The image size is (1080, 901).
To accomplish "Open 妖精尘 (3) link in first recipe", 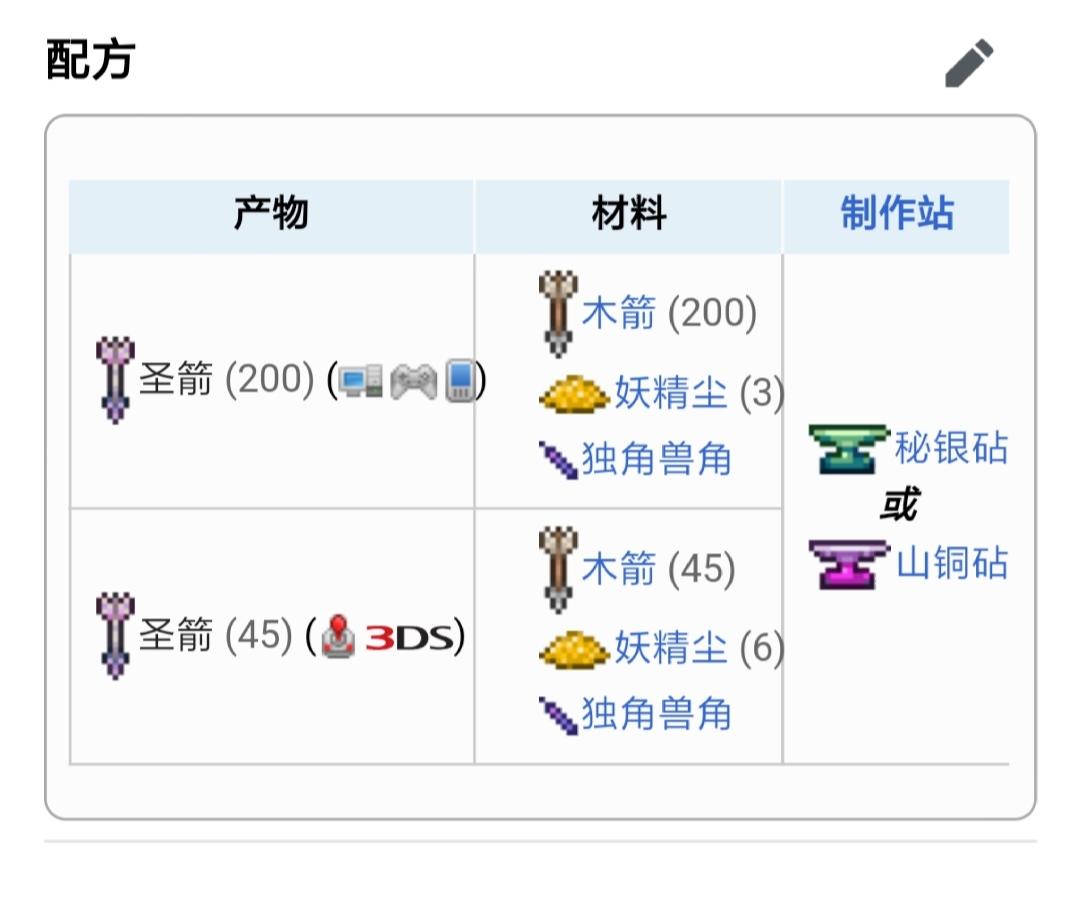I will point(670,393).
